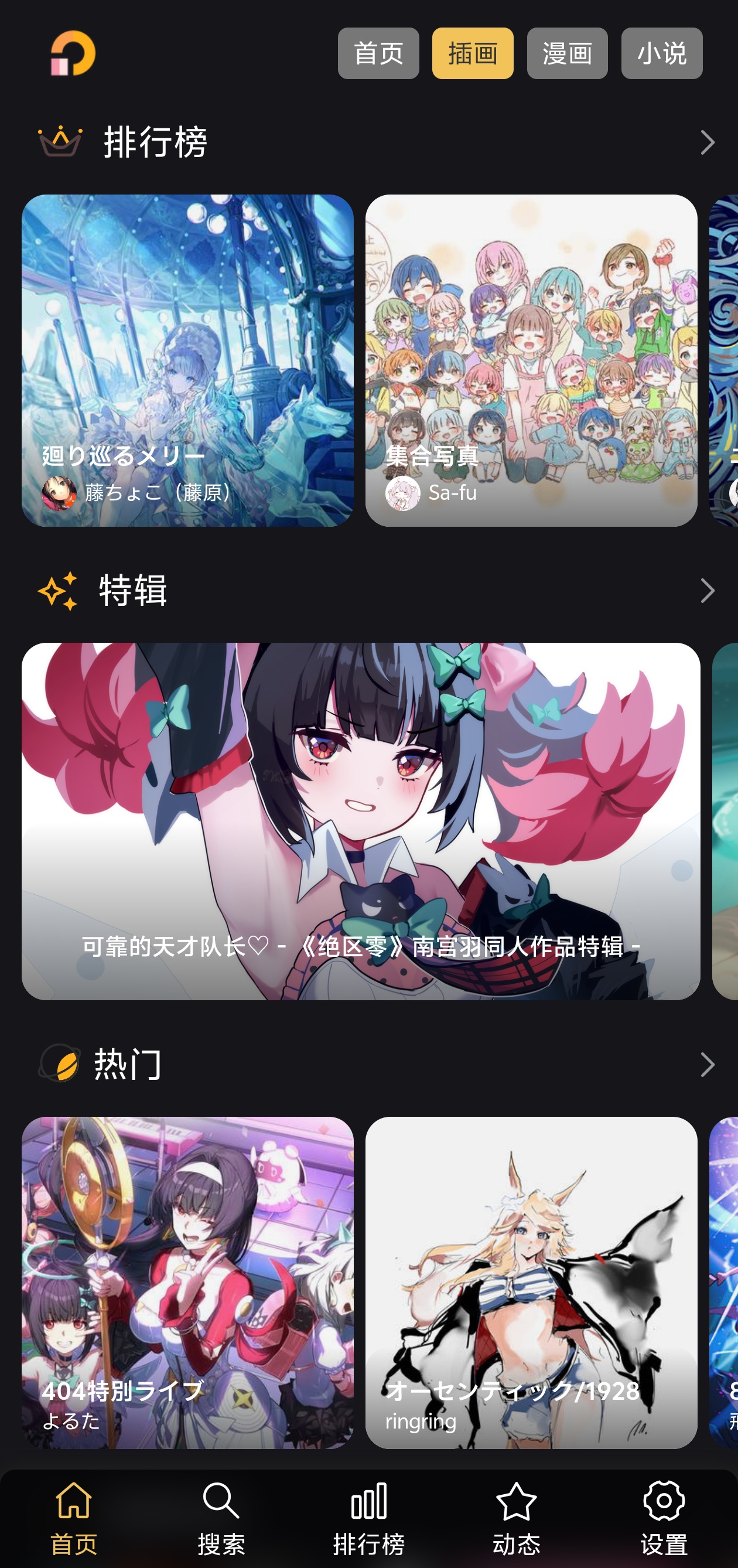Open the 小说 tab
Image resolution: width=738 pixels, height=1568 pixels.
(x=661, y=53)
